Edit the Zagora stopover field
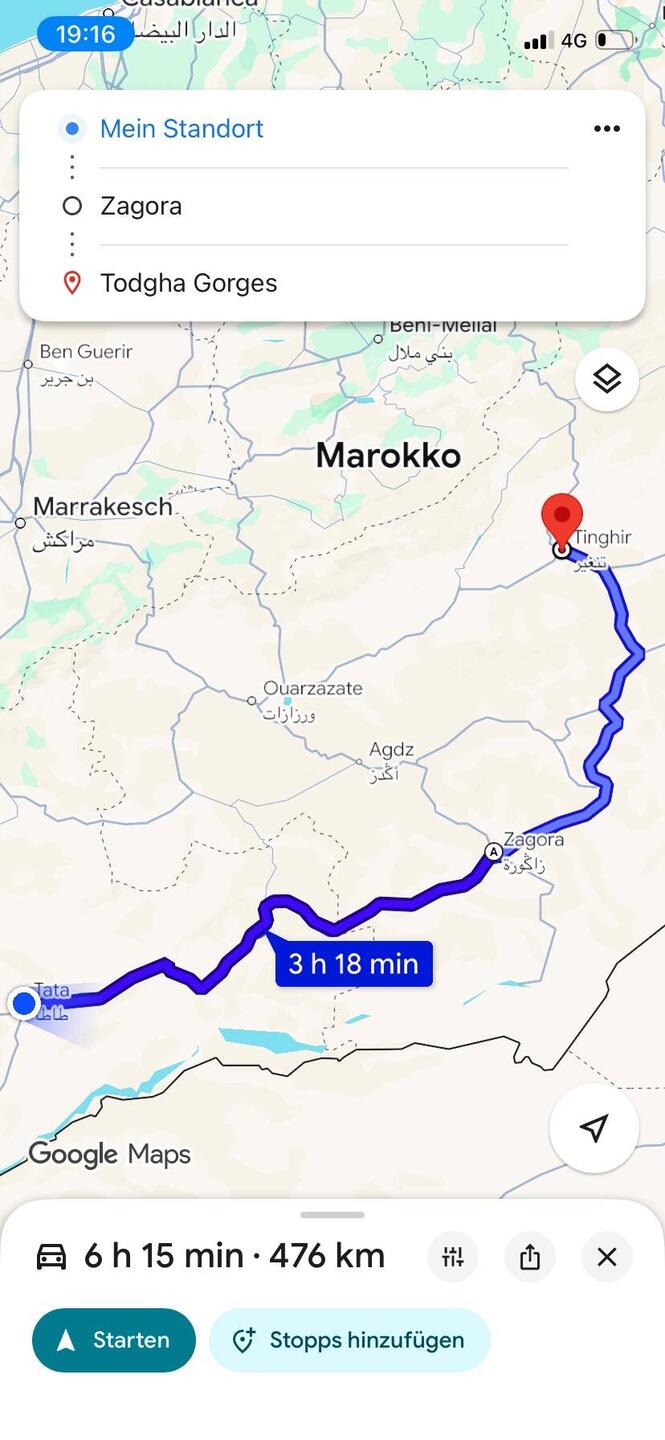This screenshot has width=665, height=1440. [x=141, y=206]
